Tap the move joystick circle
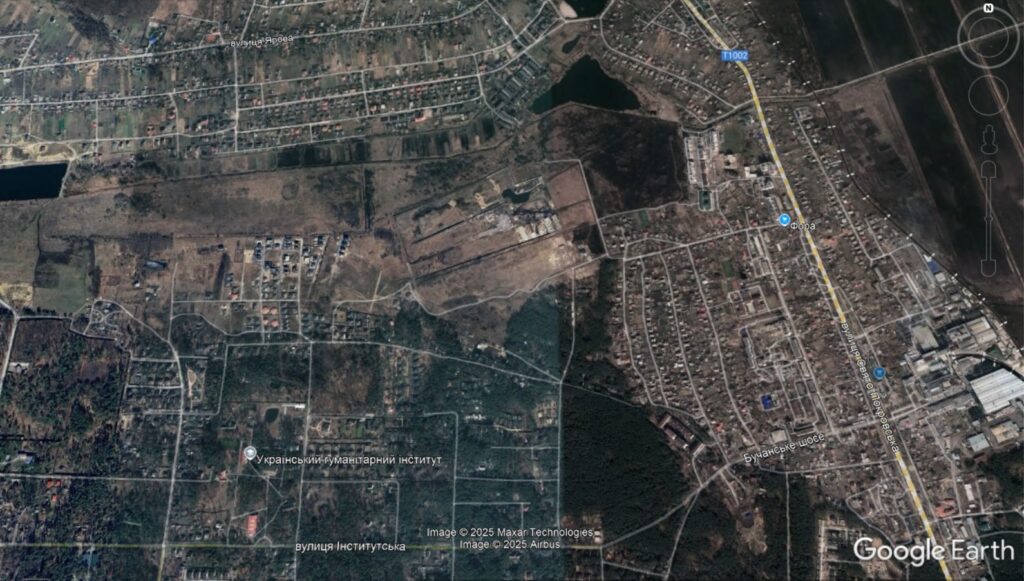 pos(988,93)
